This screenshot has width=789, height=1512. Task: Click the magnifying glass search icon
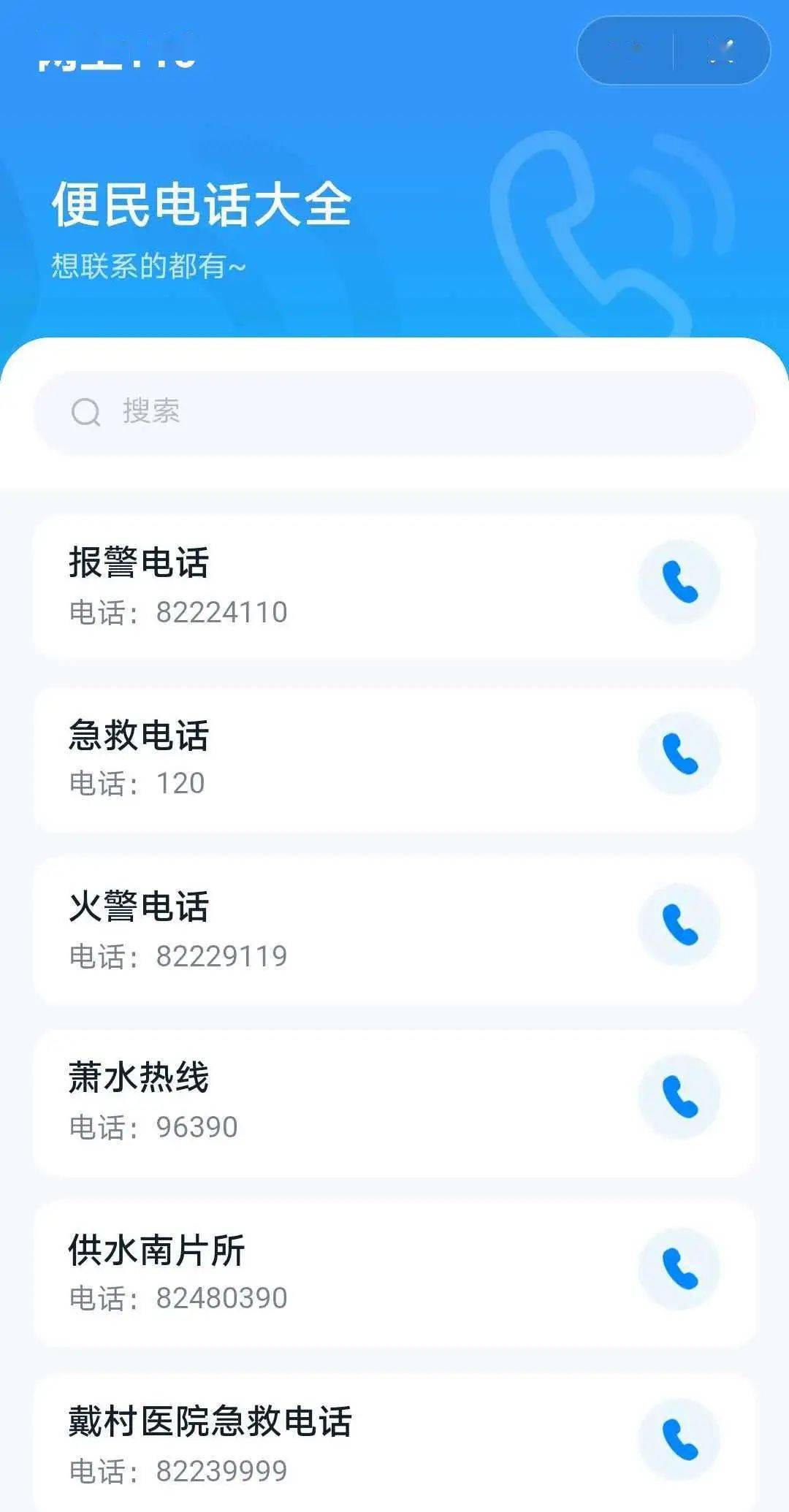[85, 412]
